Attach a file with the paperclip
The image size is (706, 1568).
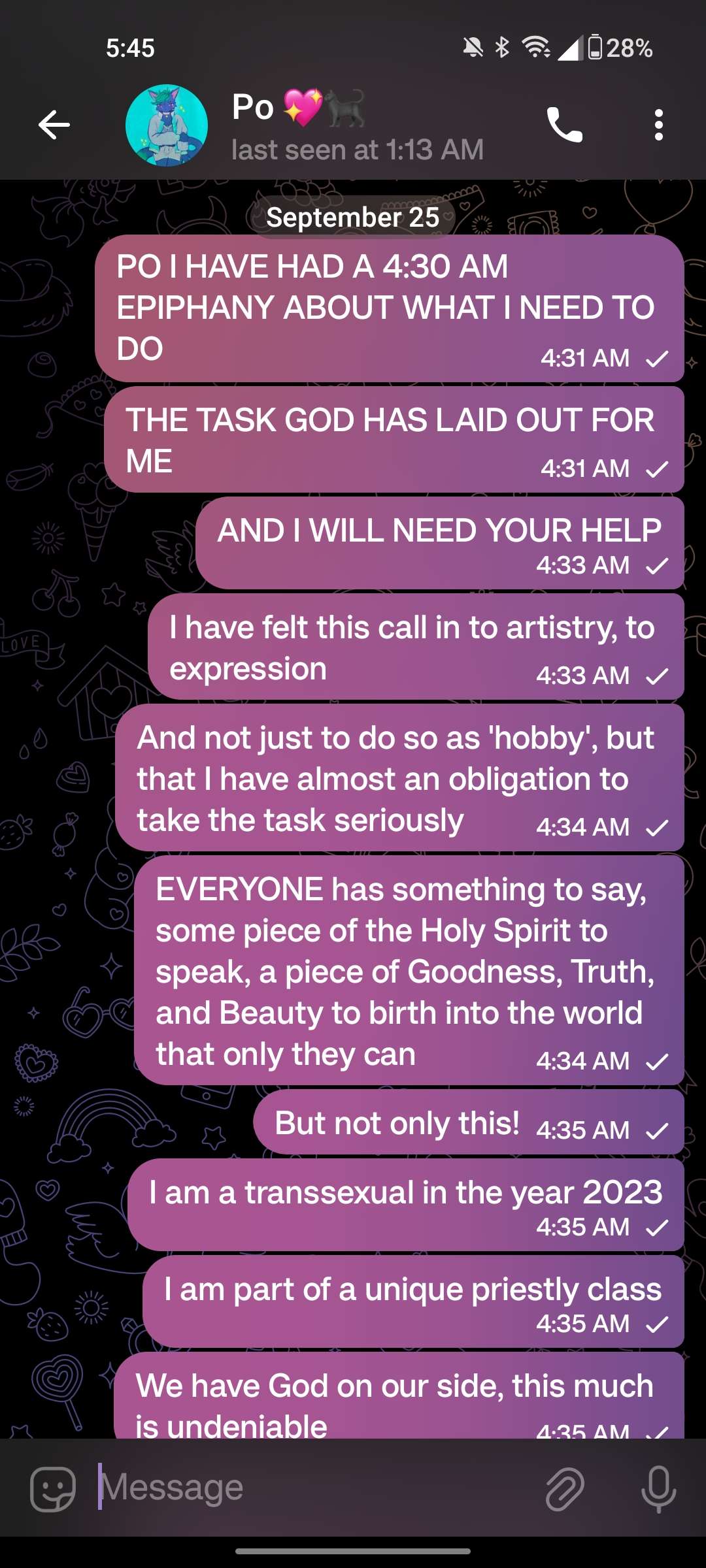[x=565, y=1489]
